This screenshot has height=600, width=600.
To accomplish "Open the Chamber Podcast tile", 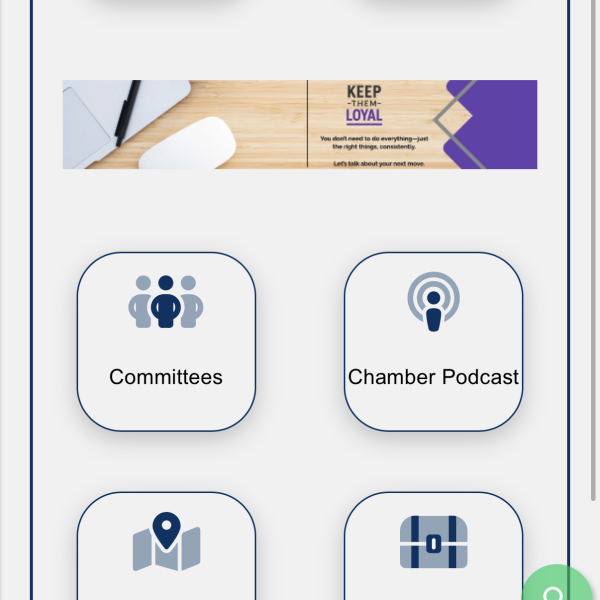I will 433,341.
